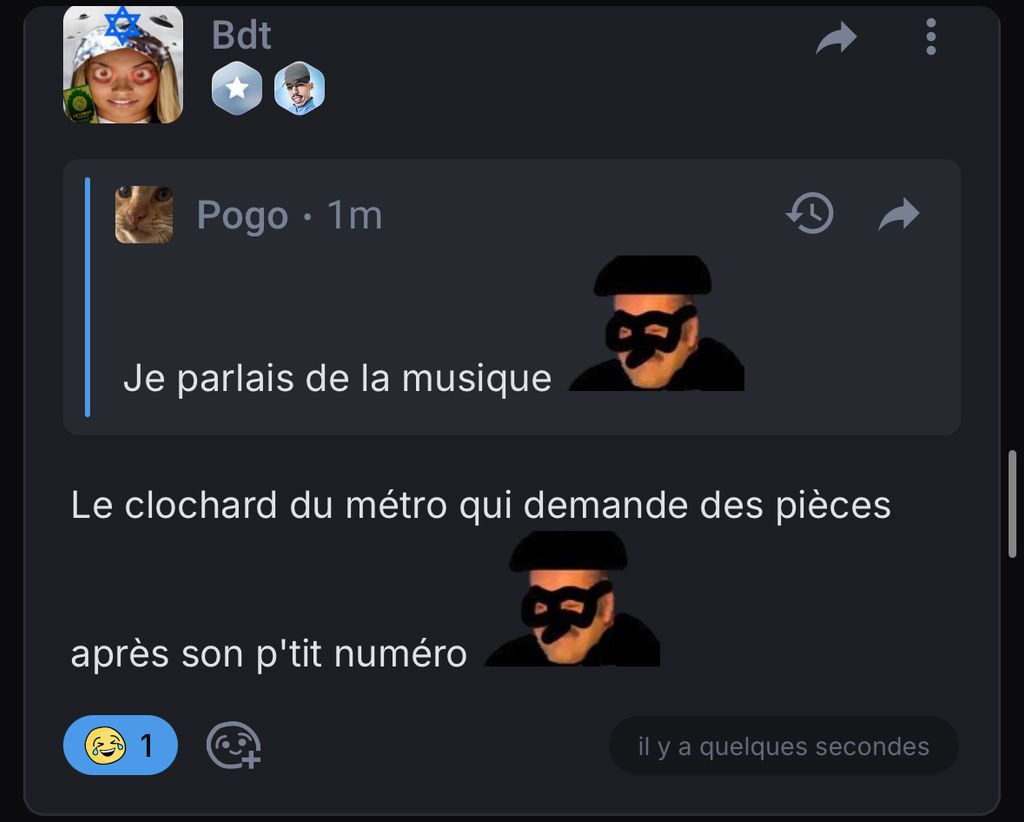View edit history of Pogo's quoted message

[810, 213]
